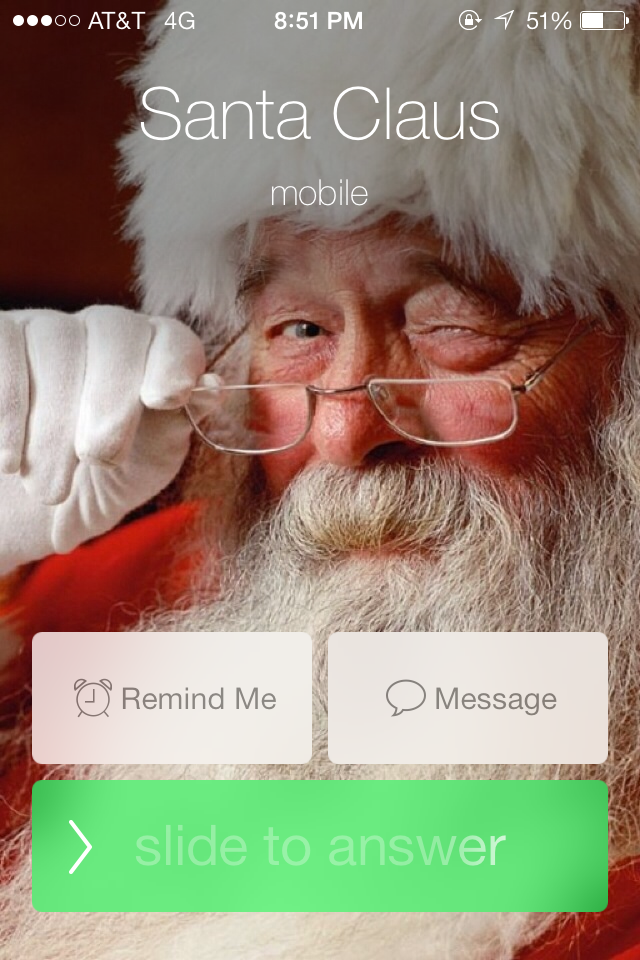The image size is (640, 960).
Task: Tap the slide to answer bar
Action: (x=320, y=846)
